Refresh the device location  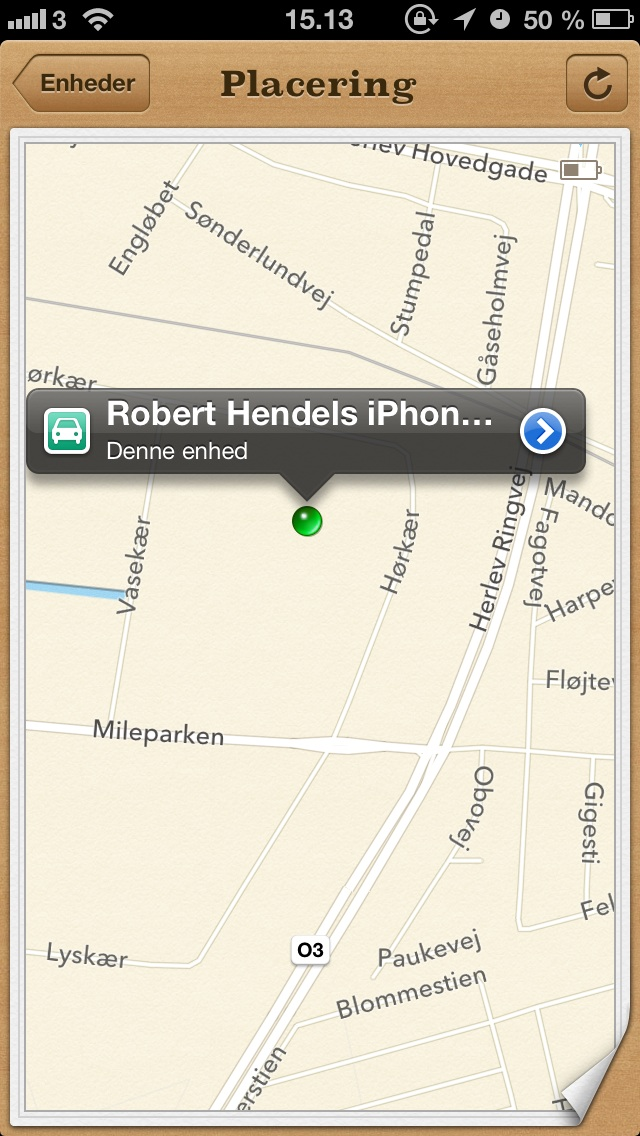coord(596,84)
